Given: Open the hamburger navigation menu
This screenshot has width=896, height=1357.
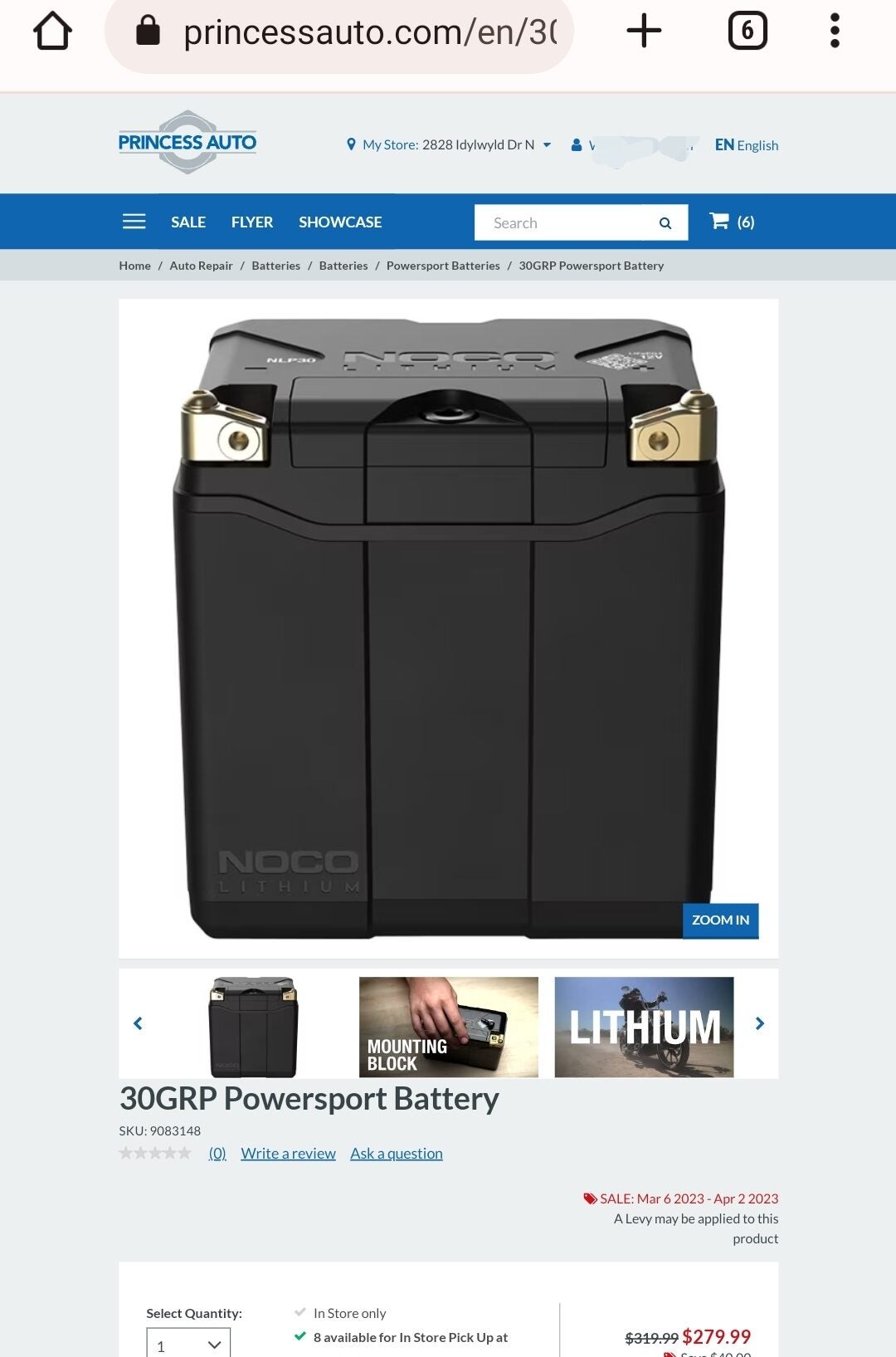Looking at the screenshot, I should point(134,222).
